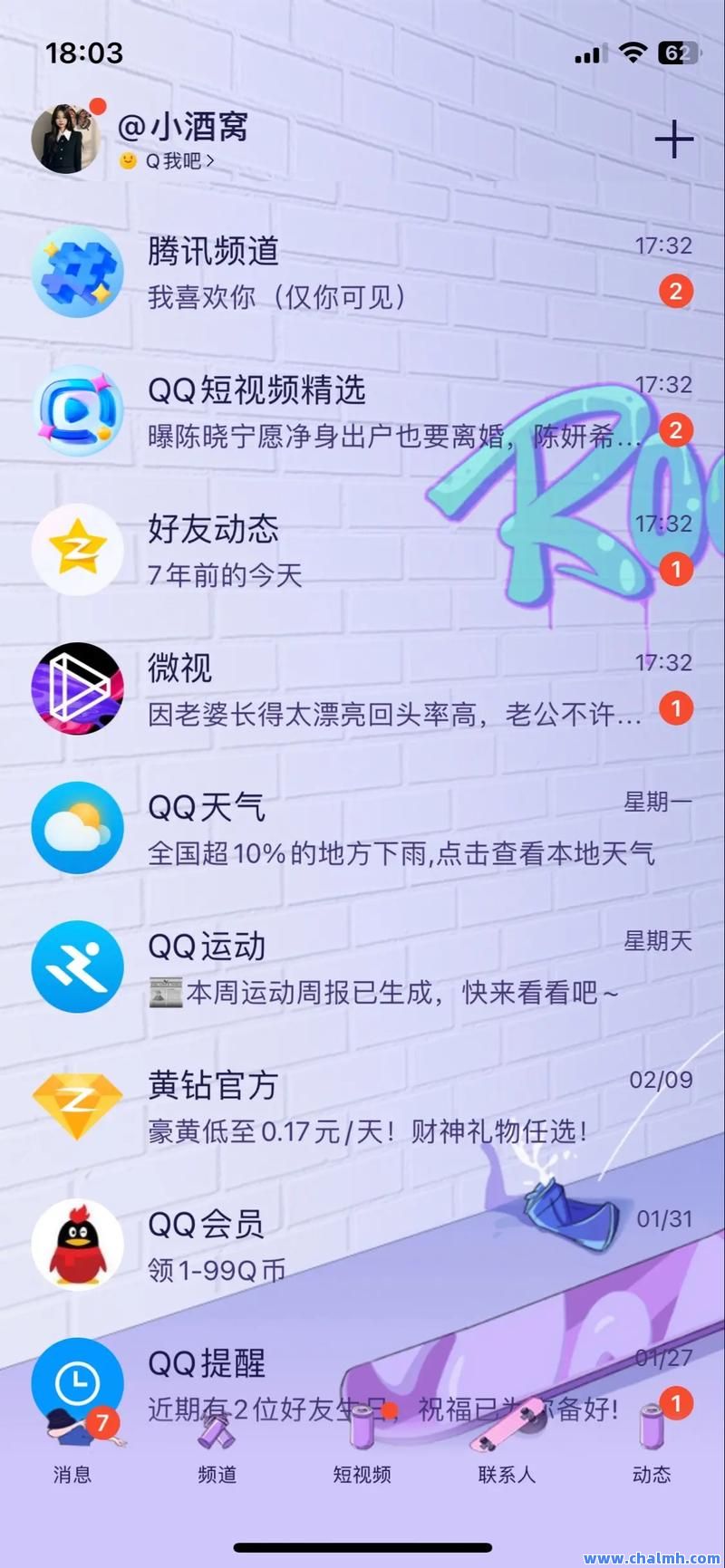The width and height of the screenshot is (725, 1568).
Task: Switch to the 联系人 tab
Action: pyautogui.click(x=507, y=1474)
